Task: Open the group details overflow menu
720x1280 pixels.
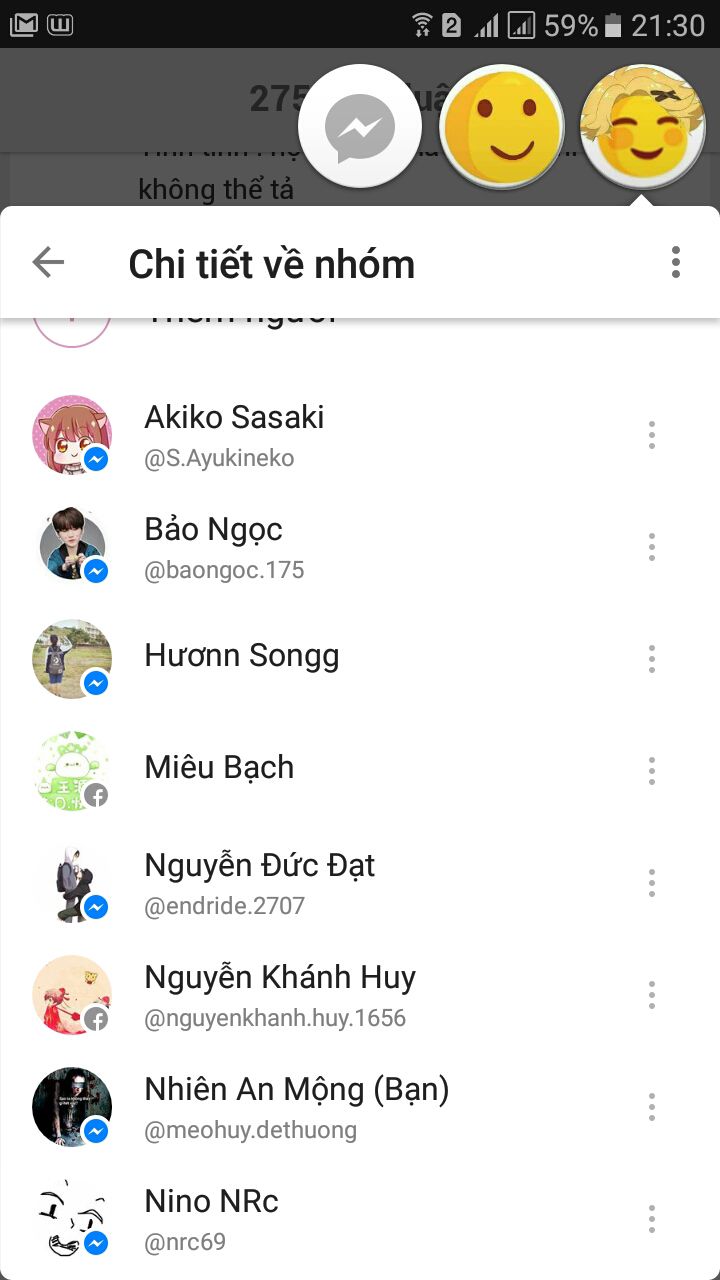Action: 676,262
